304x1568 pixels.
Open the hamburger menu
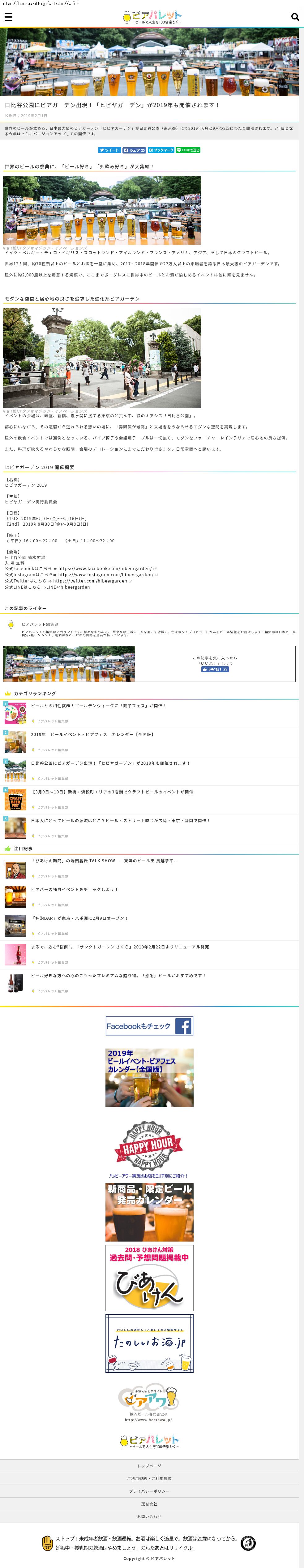(x=9, y=17)
